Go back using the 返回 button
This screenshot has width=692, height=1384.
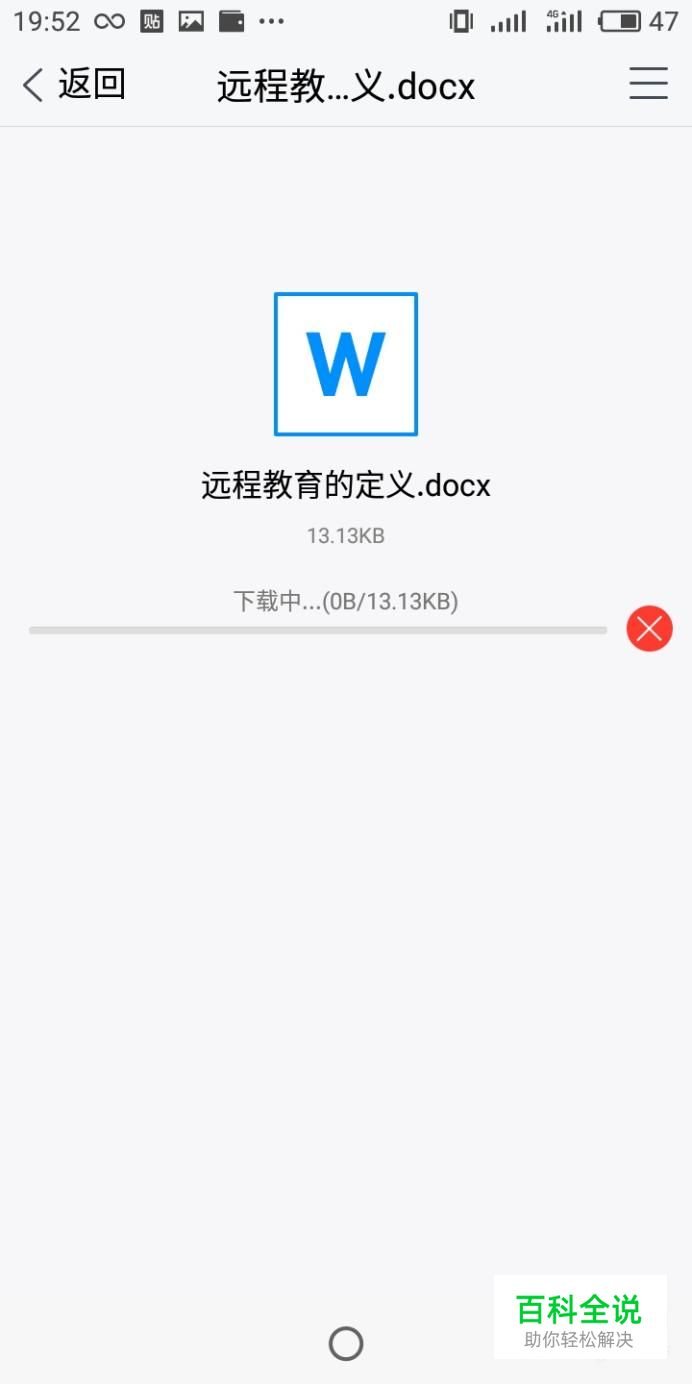(x=74, y=85)
